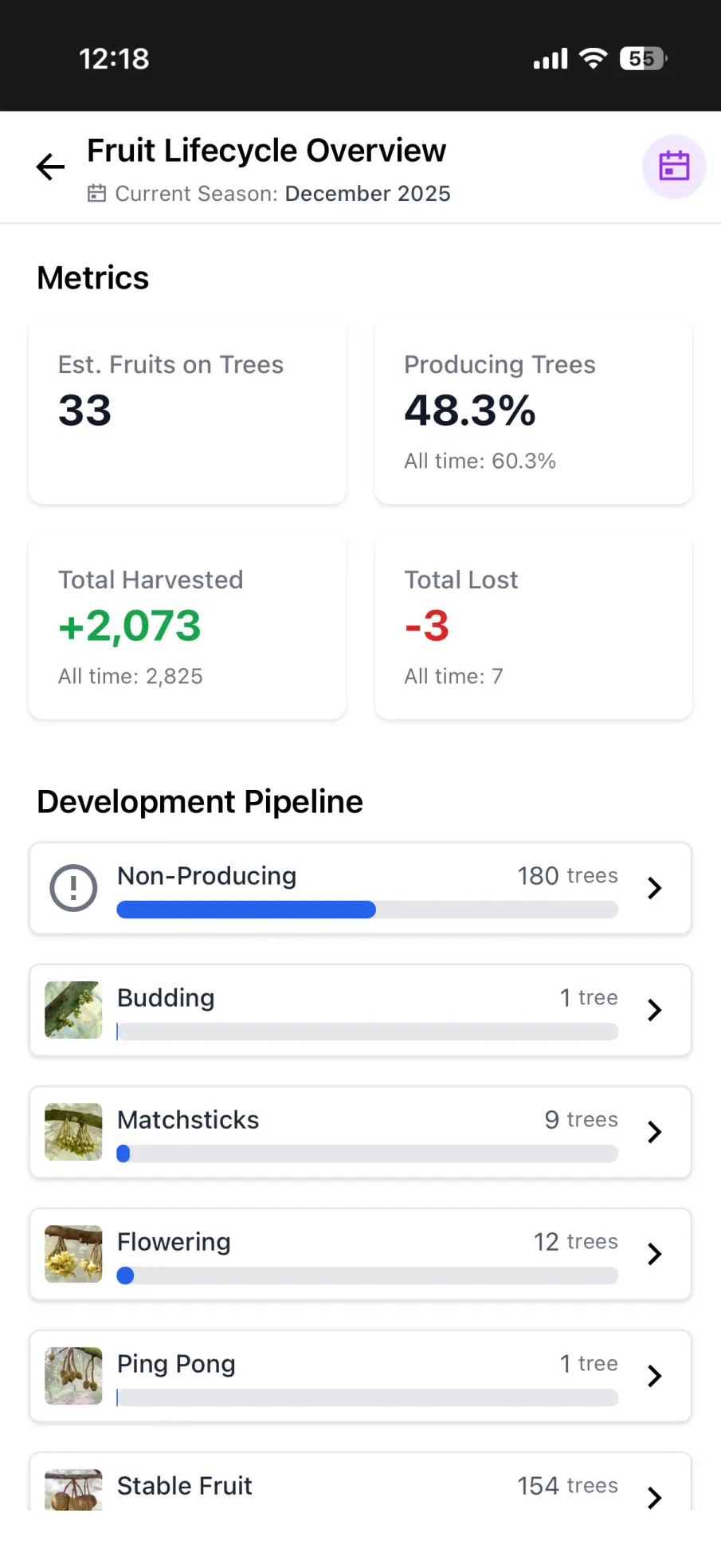Tap the Ping Pong stage thumbnail
The image size is (721, 1568).
coord(72,1376)
